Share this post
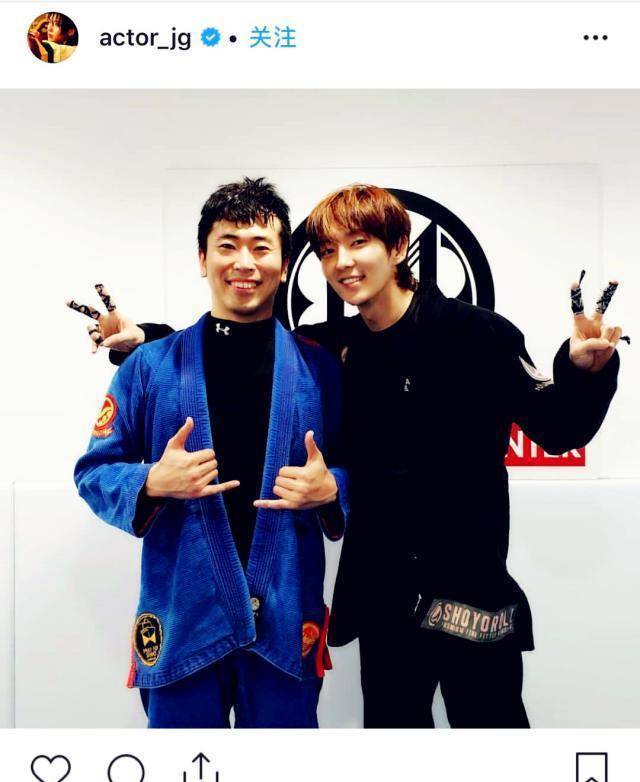Viewport: 640px width, 782px height. pos(201,768)
